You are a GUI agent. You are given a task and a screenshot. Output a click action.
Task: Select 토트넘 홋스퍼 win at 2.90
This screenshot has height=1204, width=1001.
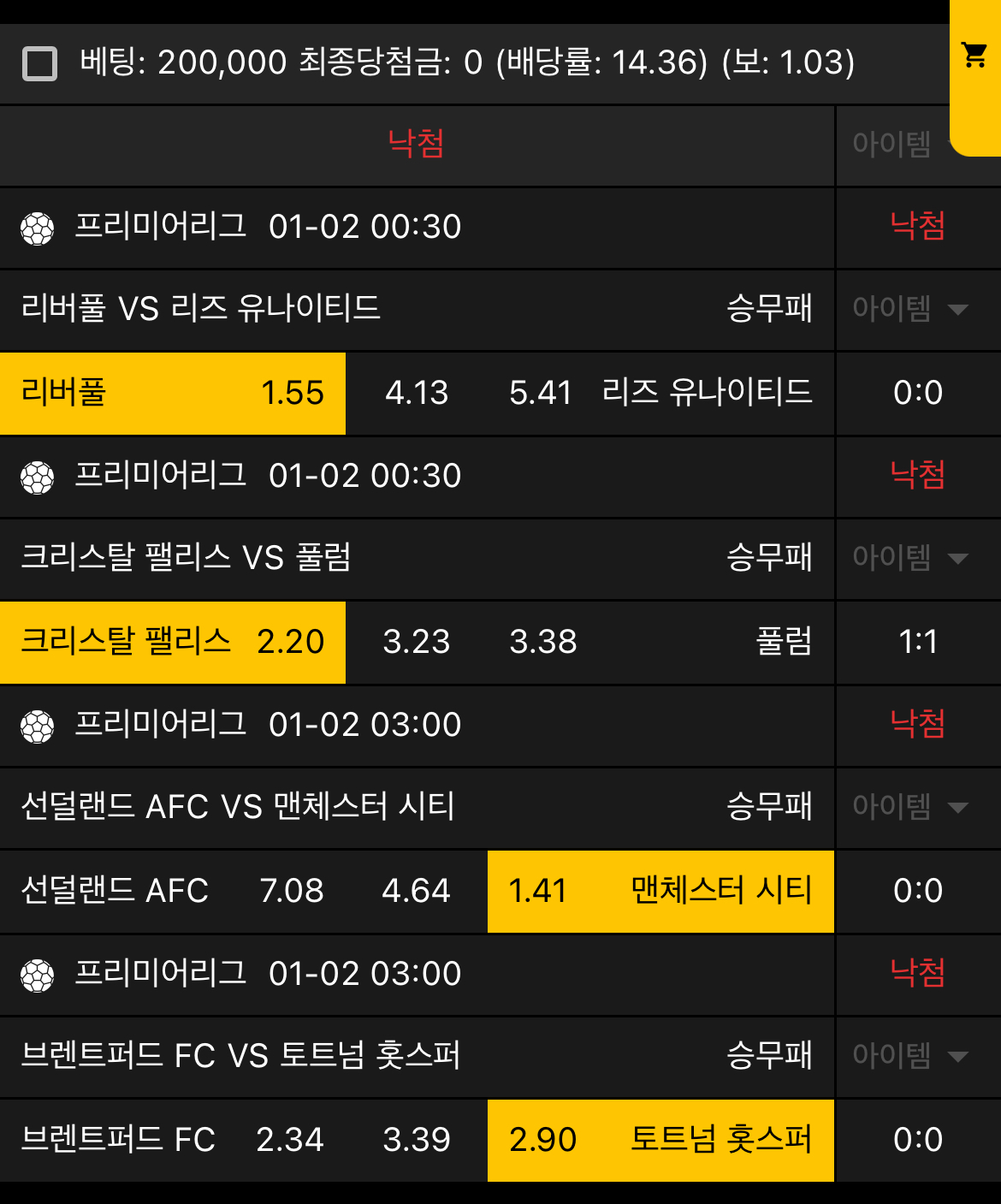point(660,1141)
